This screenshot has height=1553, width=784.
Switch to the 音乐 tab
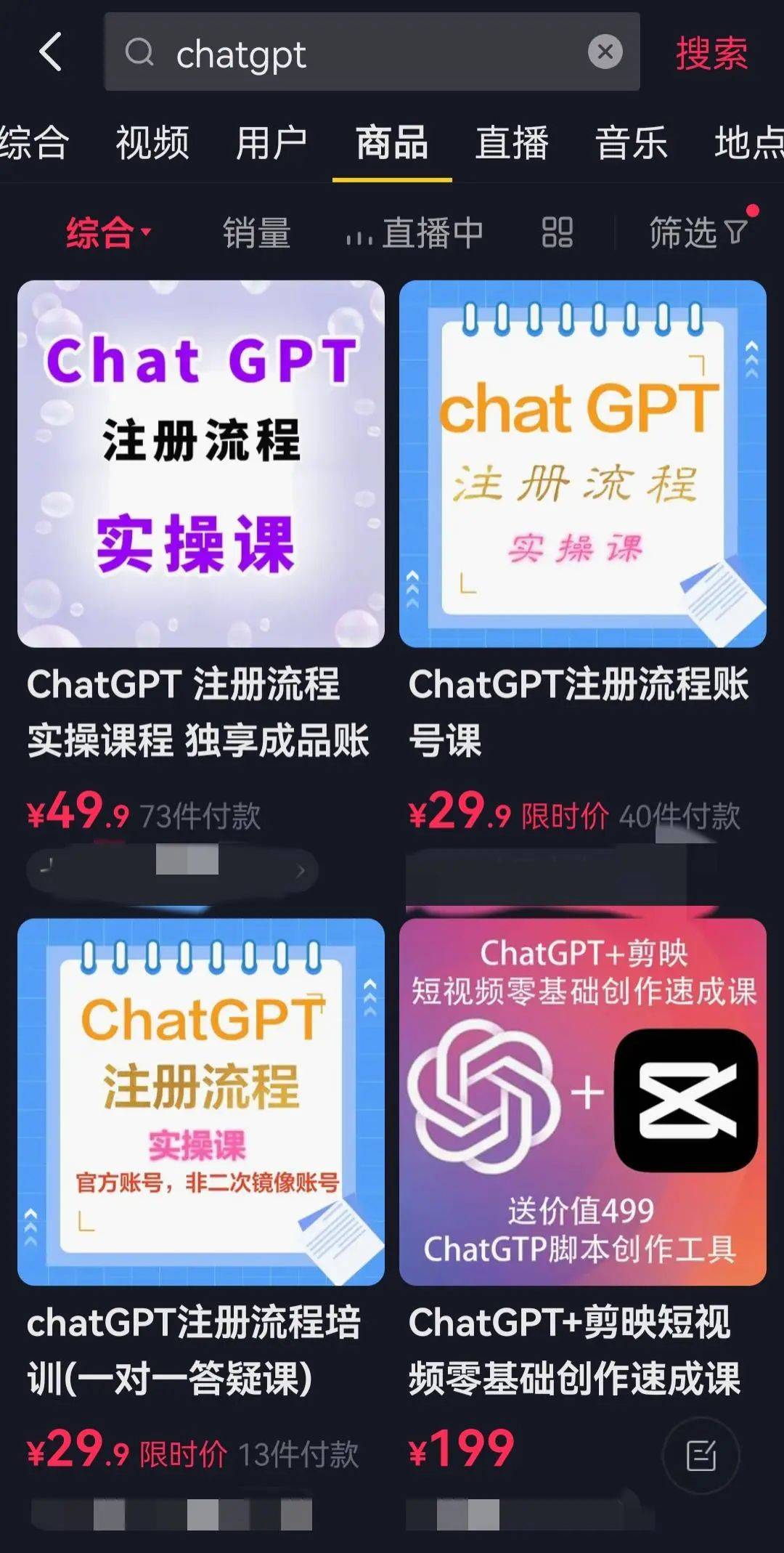(x=631, y=142)
